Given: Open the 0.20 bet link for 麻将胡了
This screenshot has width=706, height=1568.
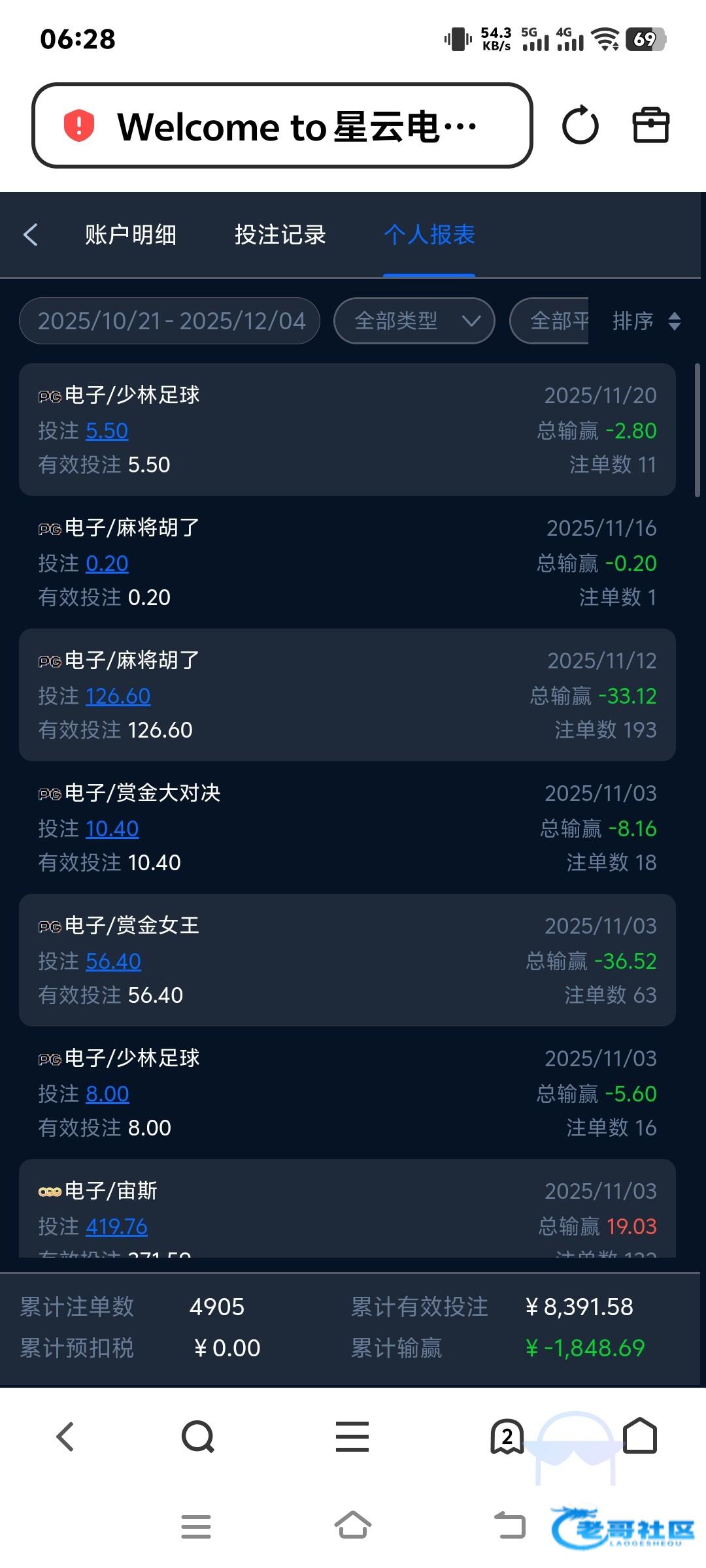Looking at the screenshot, I should tap(107, 563).
